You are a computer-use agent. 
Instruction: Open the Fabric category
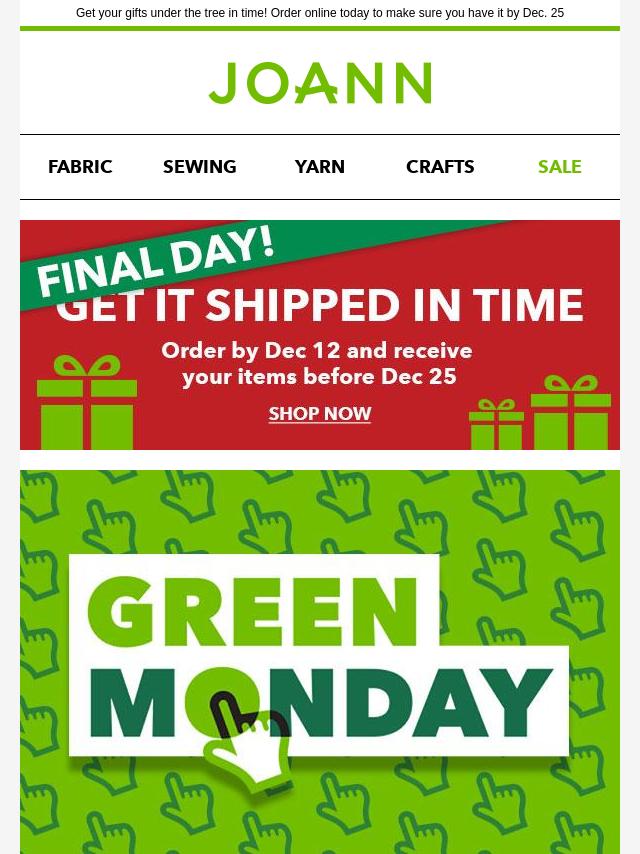[80, 167]
